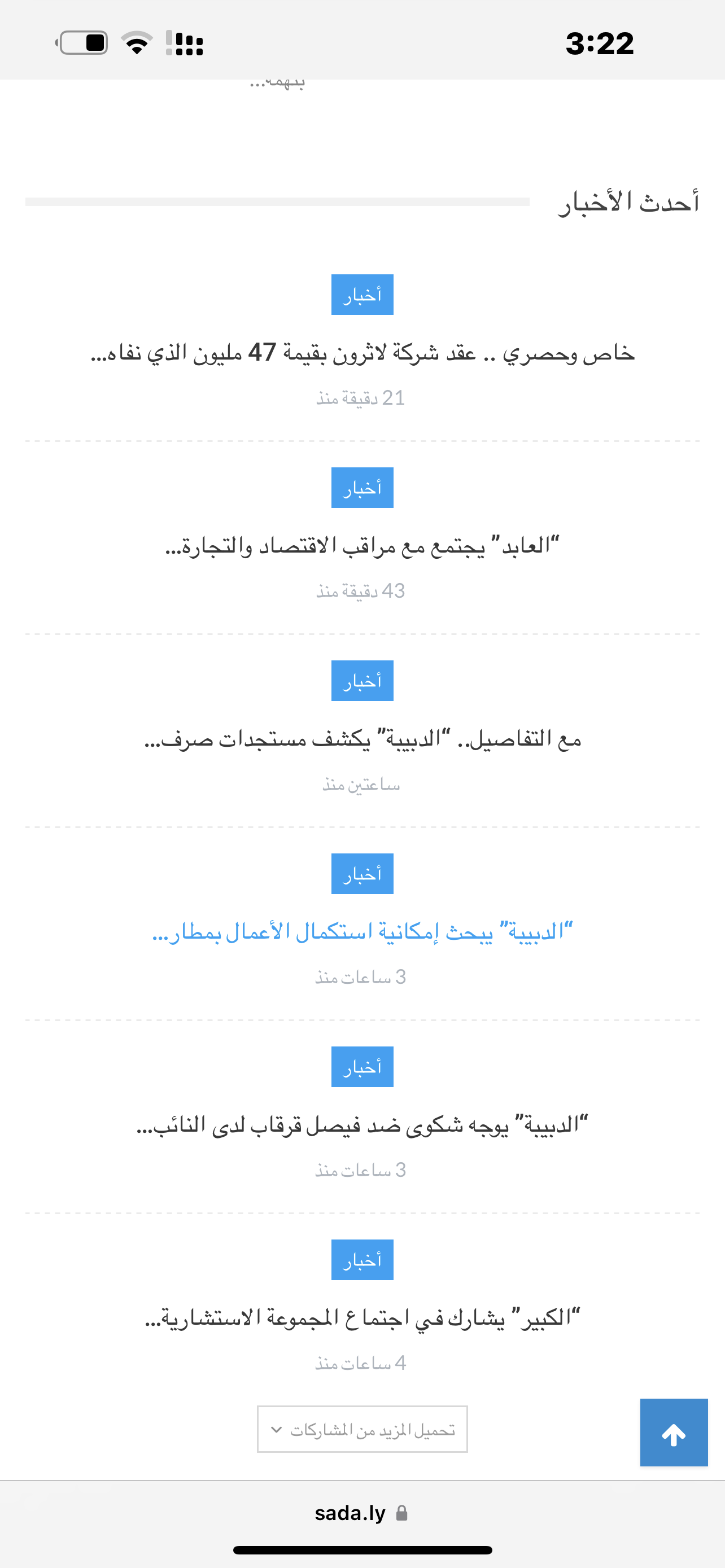Tap the أخبار tag above the "الكبير" article
Screen dimensions: 725x1568
(362, 1259)
